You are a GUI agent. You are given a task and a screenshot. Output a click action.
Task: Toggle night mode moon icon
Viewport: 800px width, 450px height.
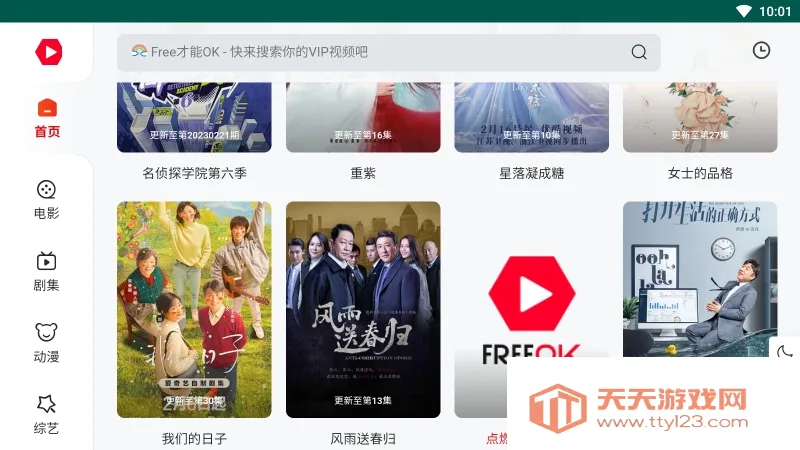pos(785,351)
